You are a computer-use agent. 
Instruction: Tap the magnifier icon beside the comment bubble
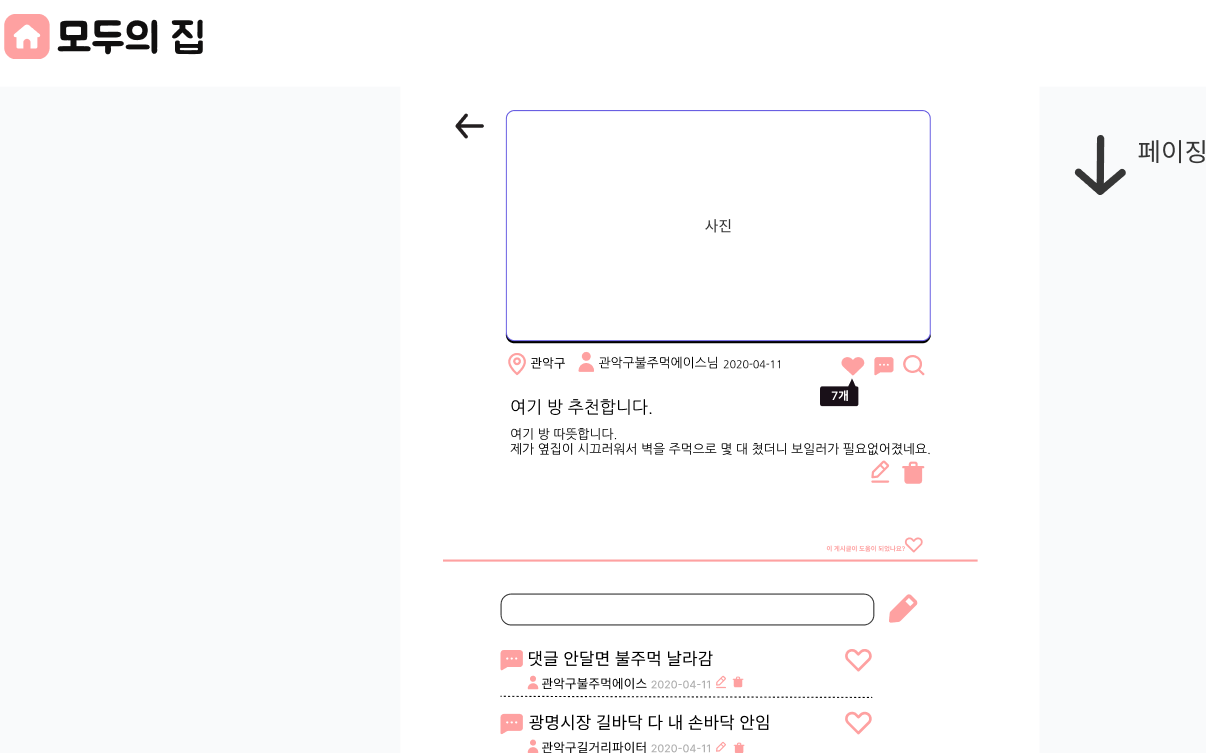[x=914, y=366]
